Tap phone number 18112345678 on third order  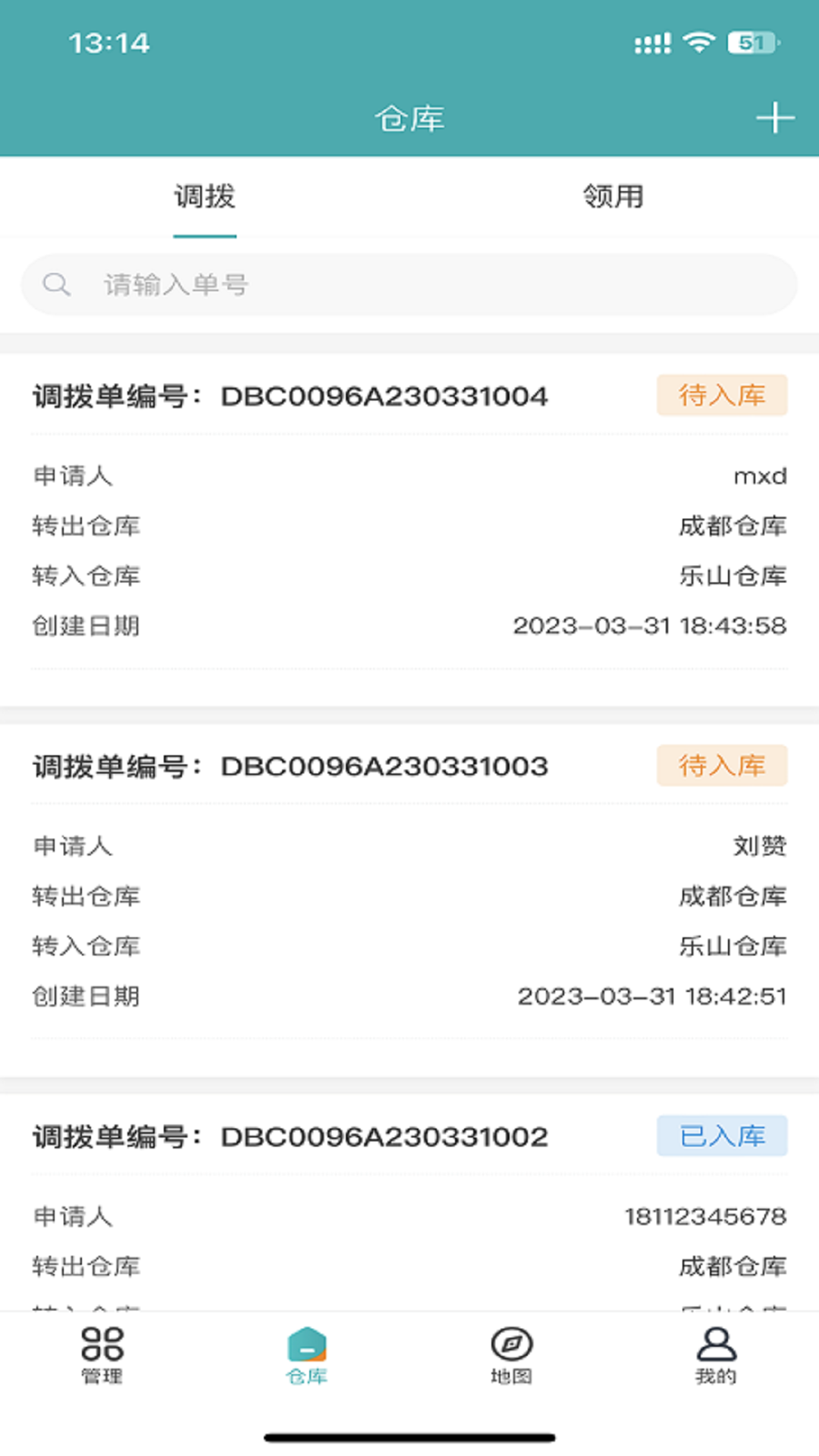click(x=705, y=1218)
